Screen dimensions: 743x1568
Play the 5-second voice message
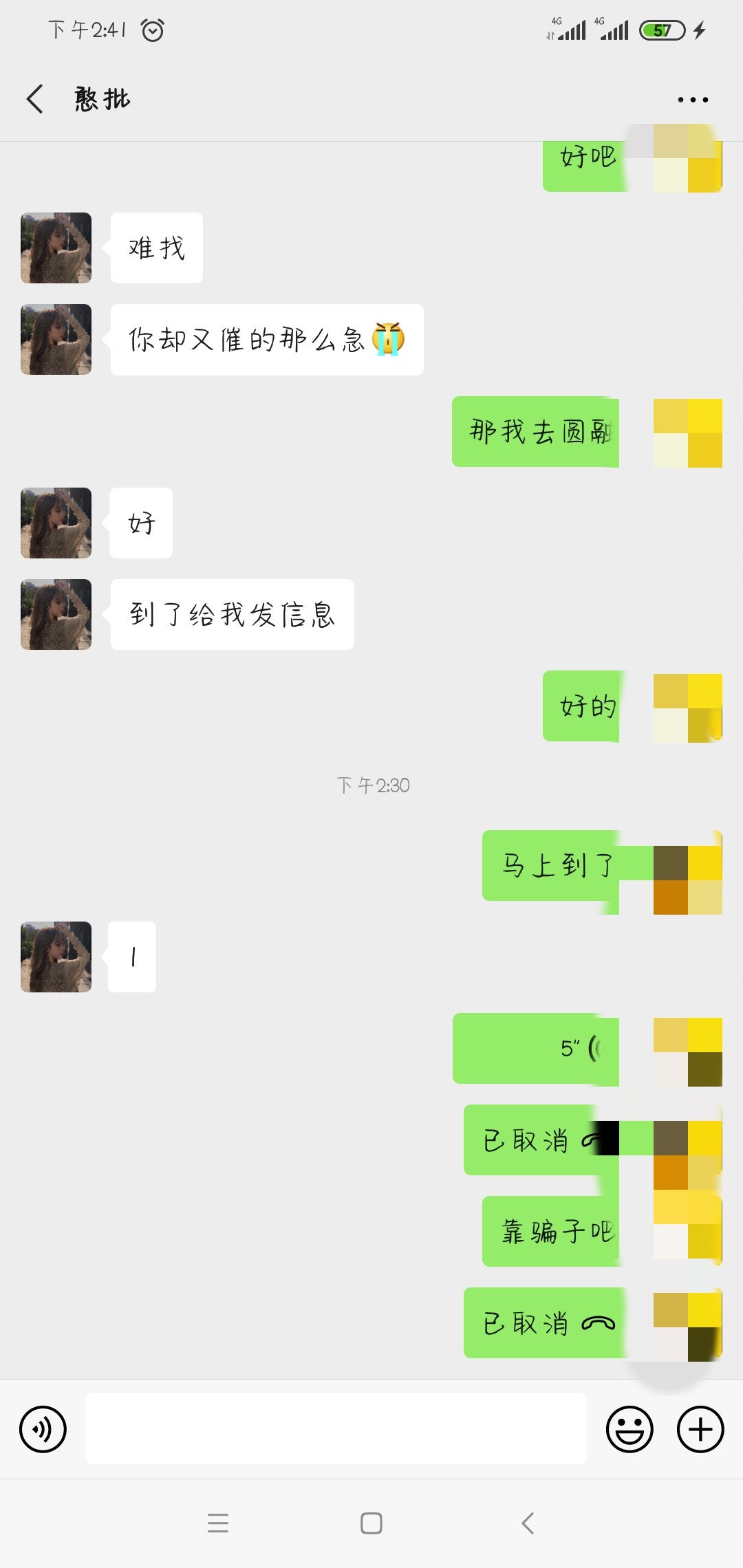click(537, 1049)
